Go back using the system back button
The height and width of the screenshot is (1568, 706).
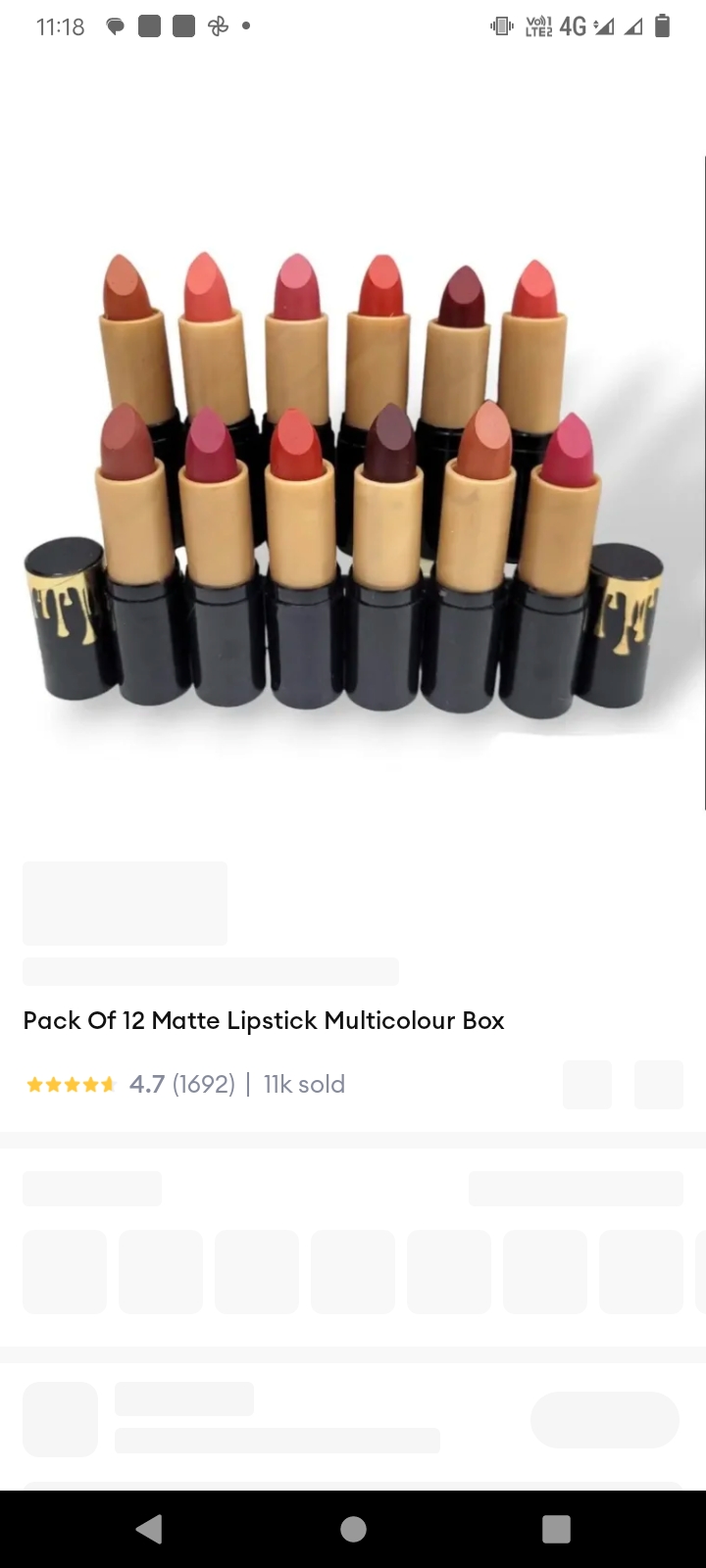click(149, 1529)
